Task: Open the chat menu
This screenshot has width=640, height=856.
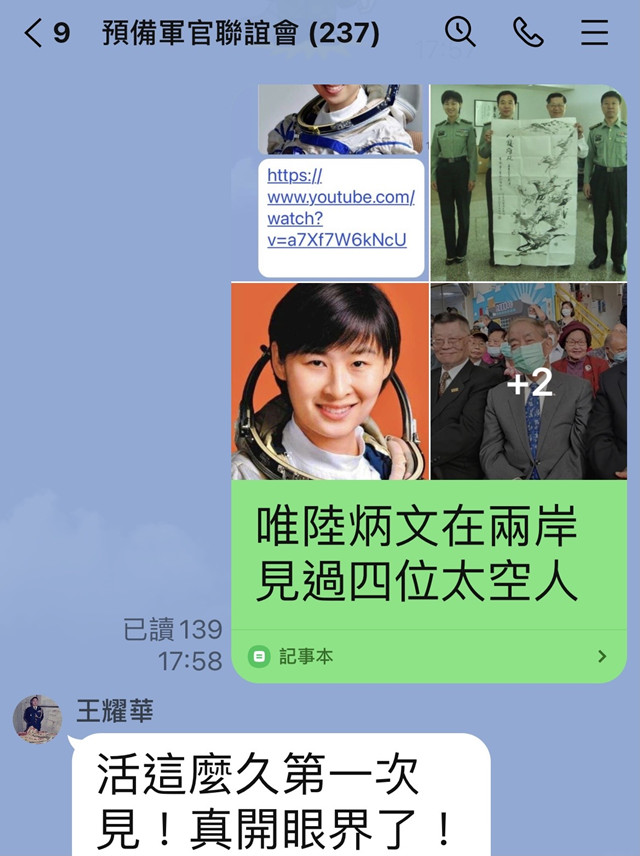Action: click(594, 33)
